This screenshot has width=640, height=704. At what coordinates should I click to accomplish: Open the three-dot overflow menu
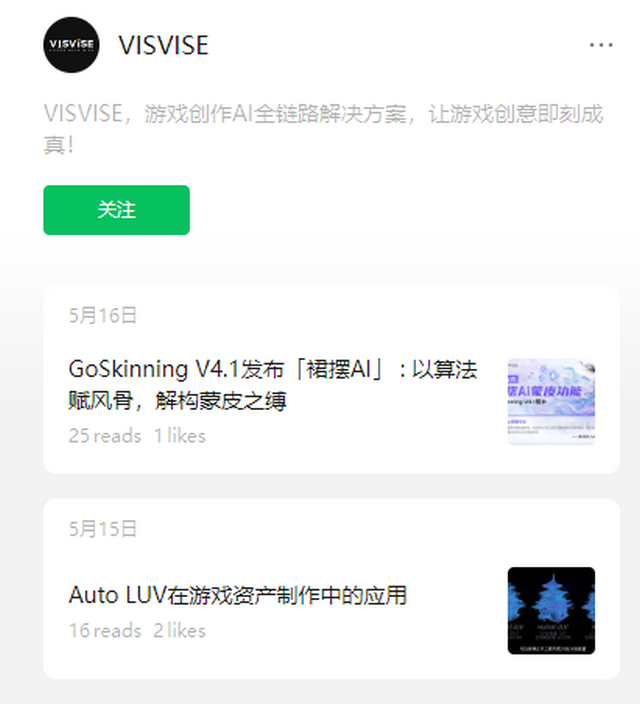click(600, 45)
